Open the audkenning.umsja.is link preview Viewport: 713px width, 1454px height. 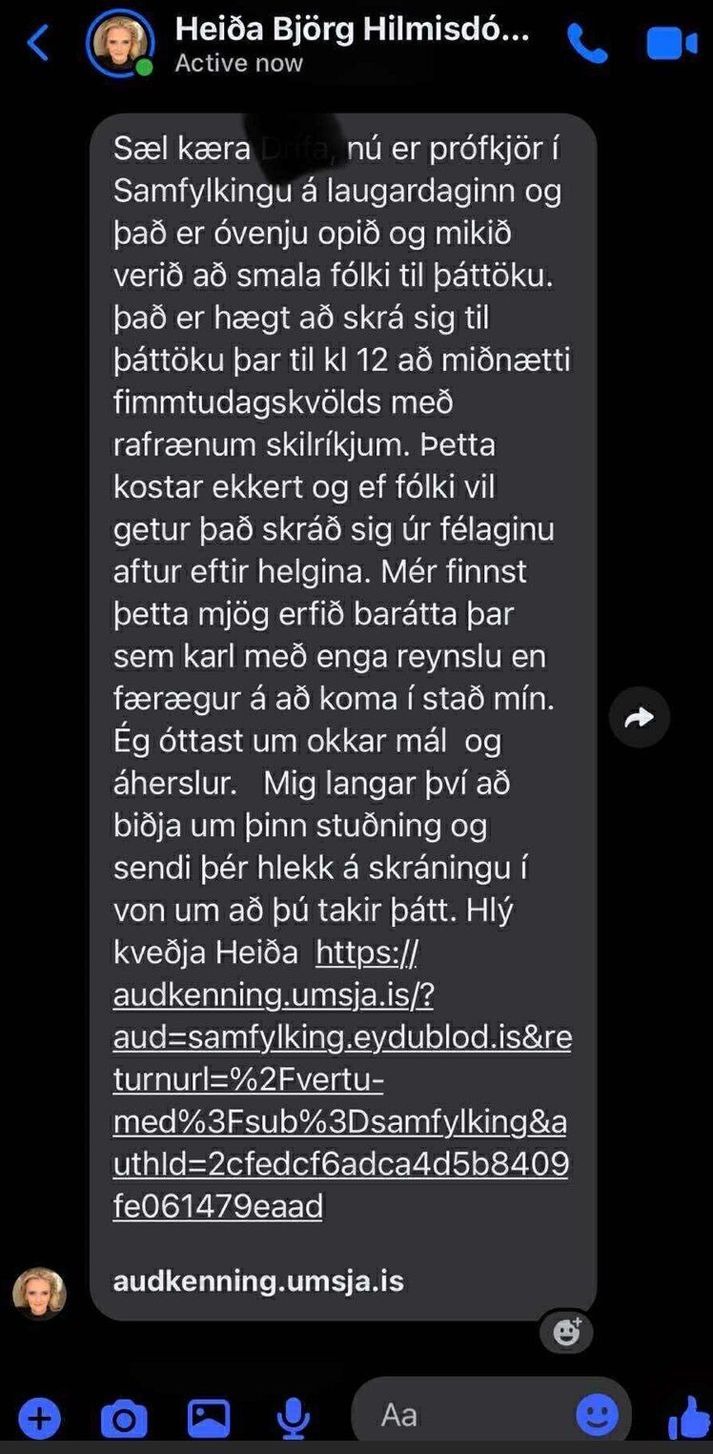pyautogui.click(x=258, y=1281)
